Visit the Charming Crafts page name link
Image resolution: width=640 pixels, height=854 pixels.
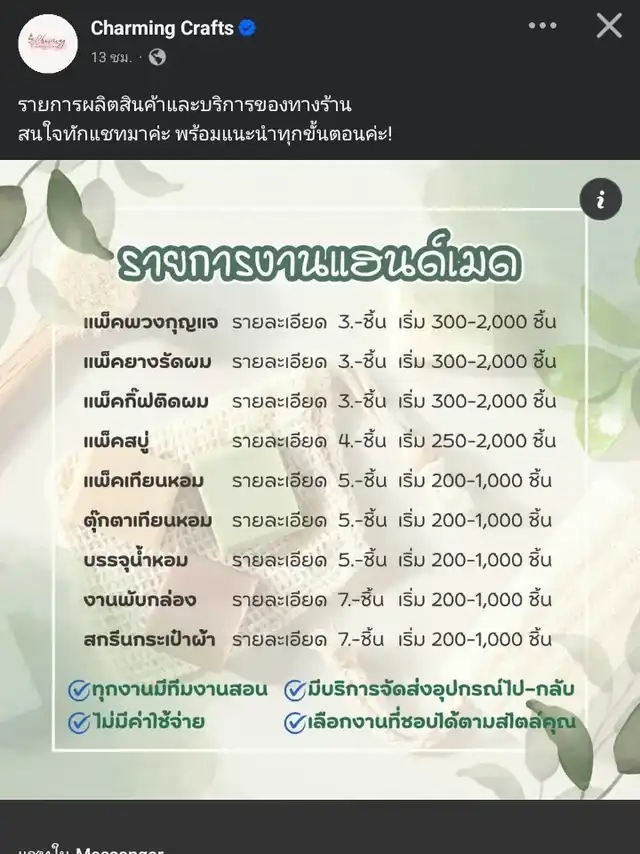[x=162, y=28]
